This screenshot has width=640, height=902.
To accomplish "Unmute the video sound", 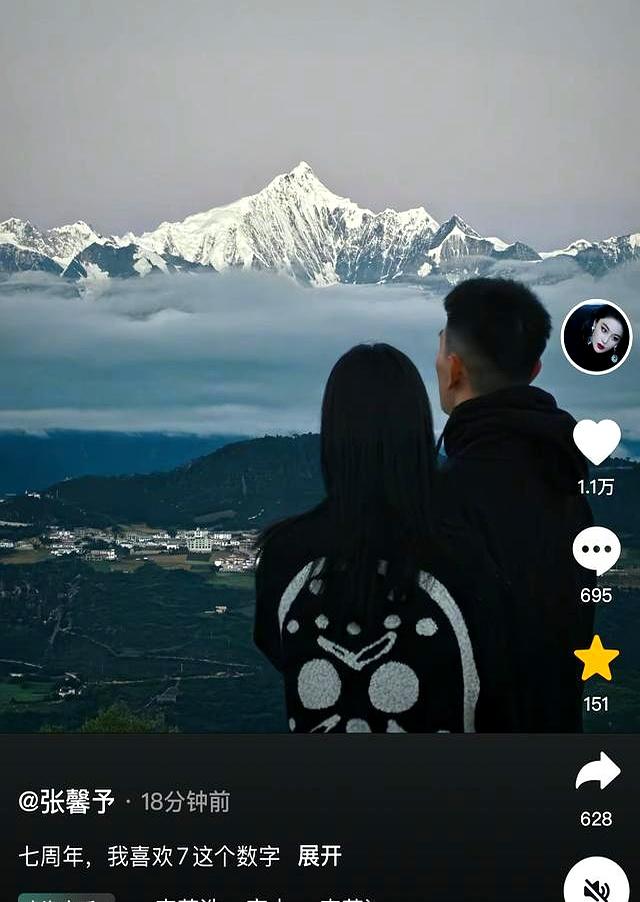I will pyautogui.click(x=596, y=885).
